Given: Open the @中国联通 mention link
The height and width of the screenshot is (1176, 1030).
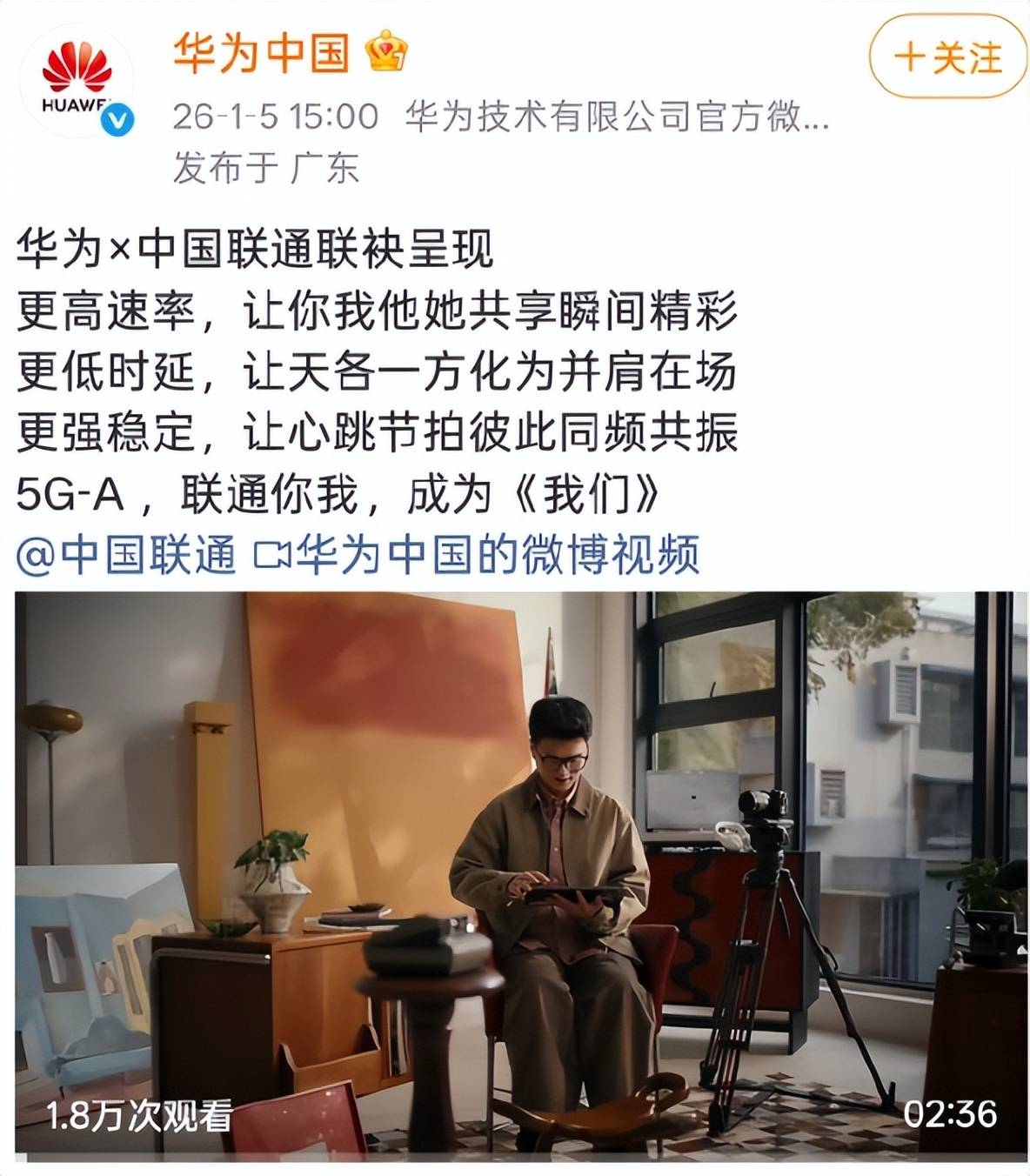Looking at the screenshot, I should [x=126, y=555].
